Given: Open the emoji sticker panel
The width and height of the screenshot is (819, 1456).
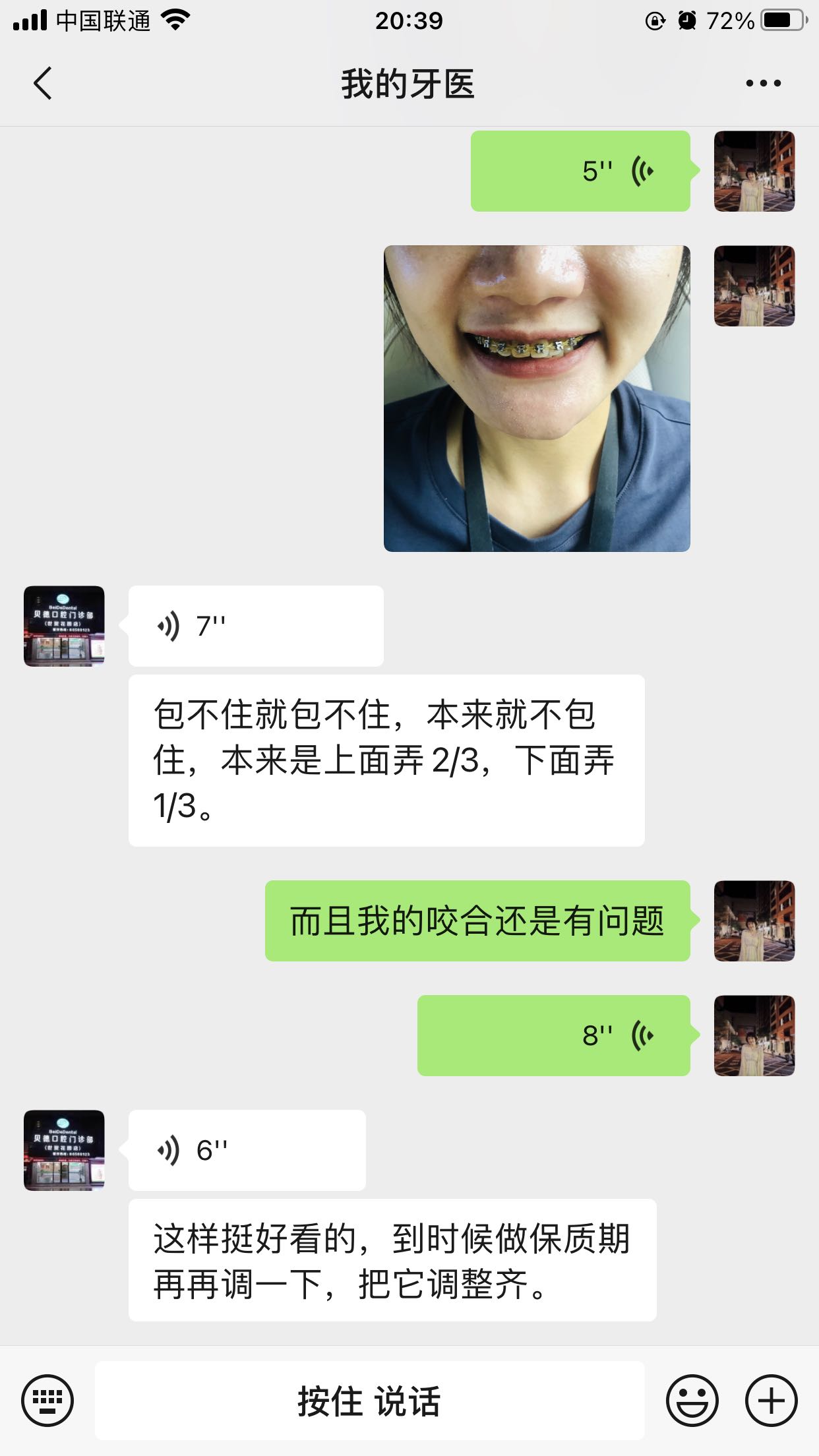Looking at the screenshot, I should point(692,1400).
